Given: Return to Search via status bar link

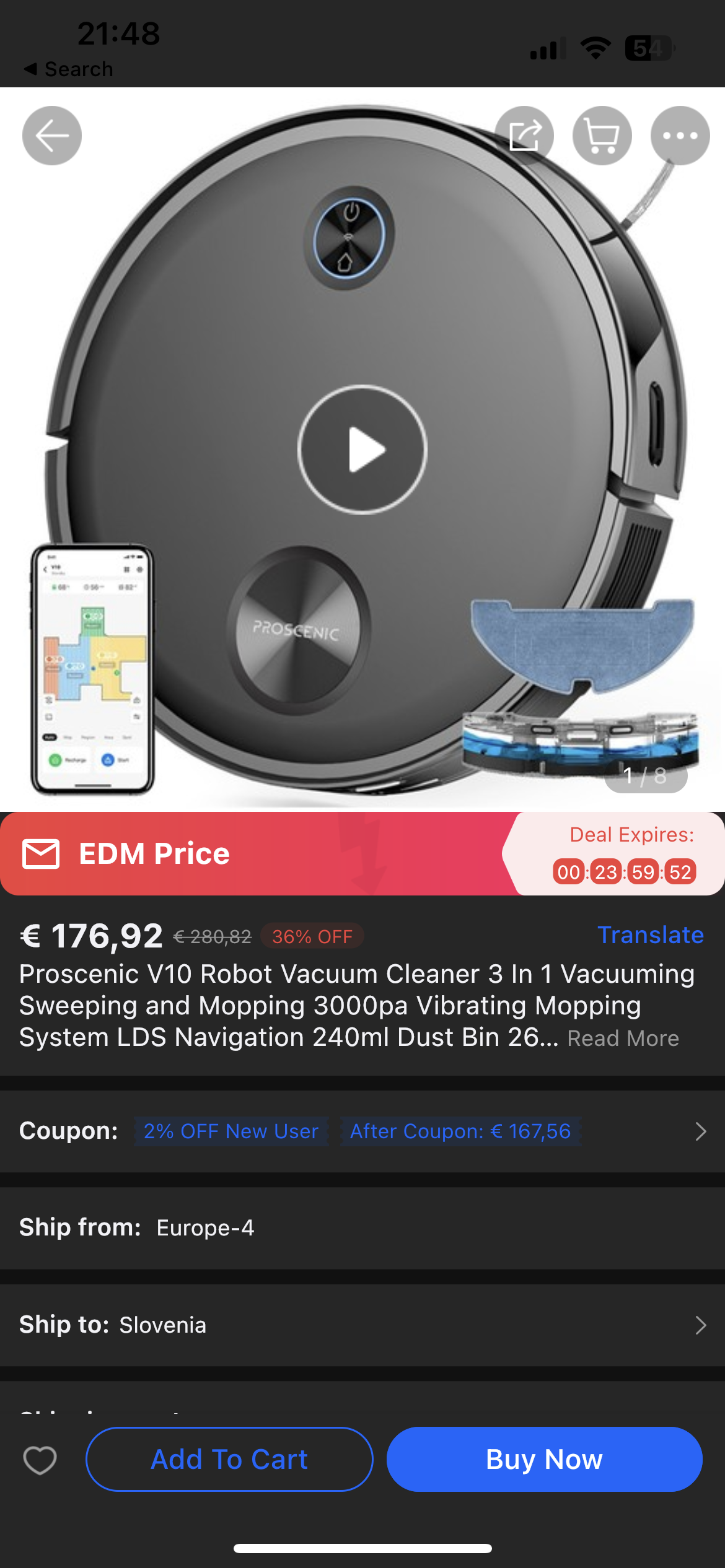Looking at the screenshot, I should (x=68, y=69).
